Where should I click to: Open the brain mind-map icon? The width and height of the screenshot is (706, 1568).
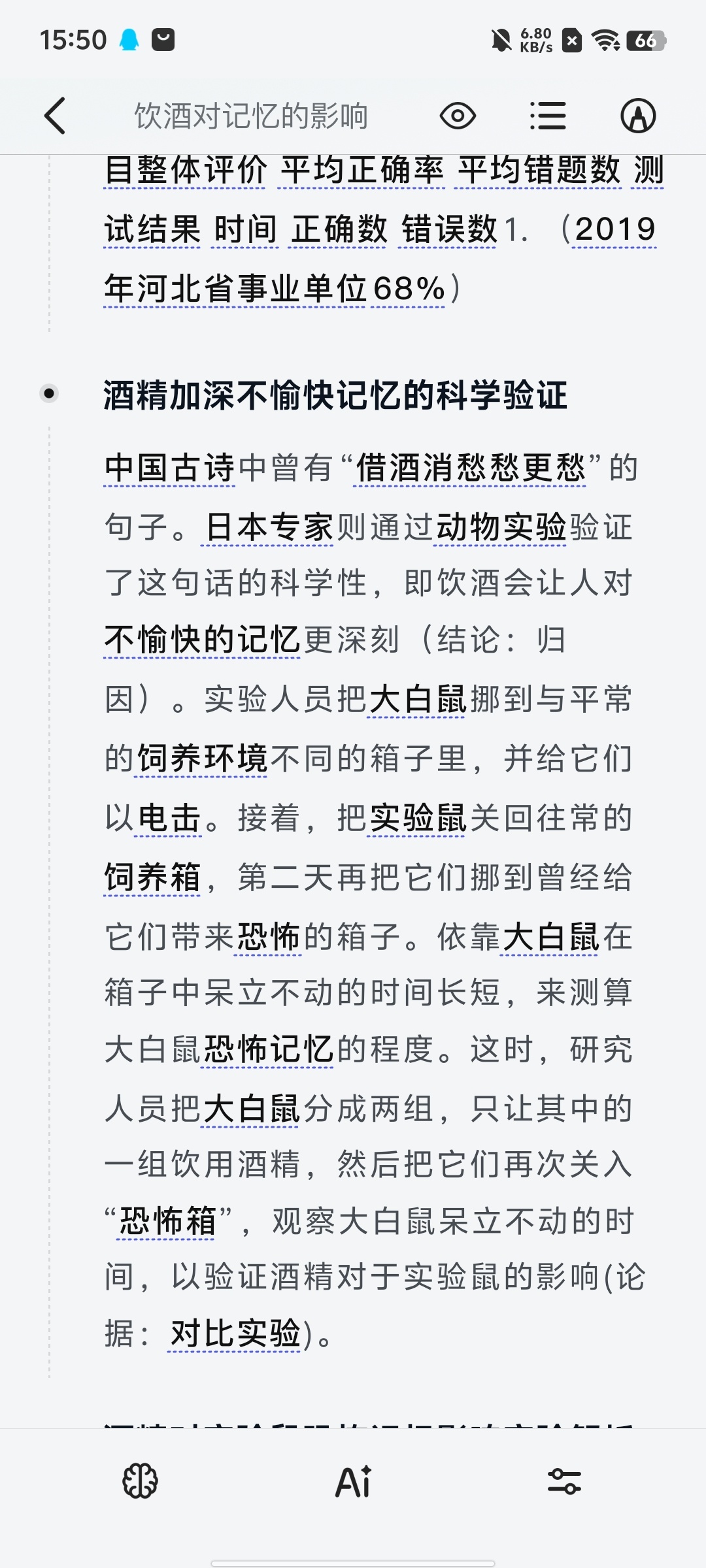click(141, 1481)
